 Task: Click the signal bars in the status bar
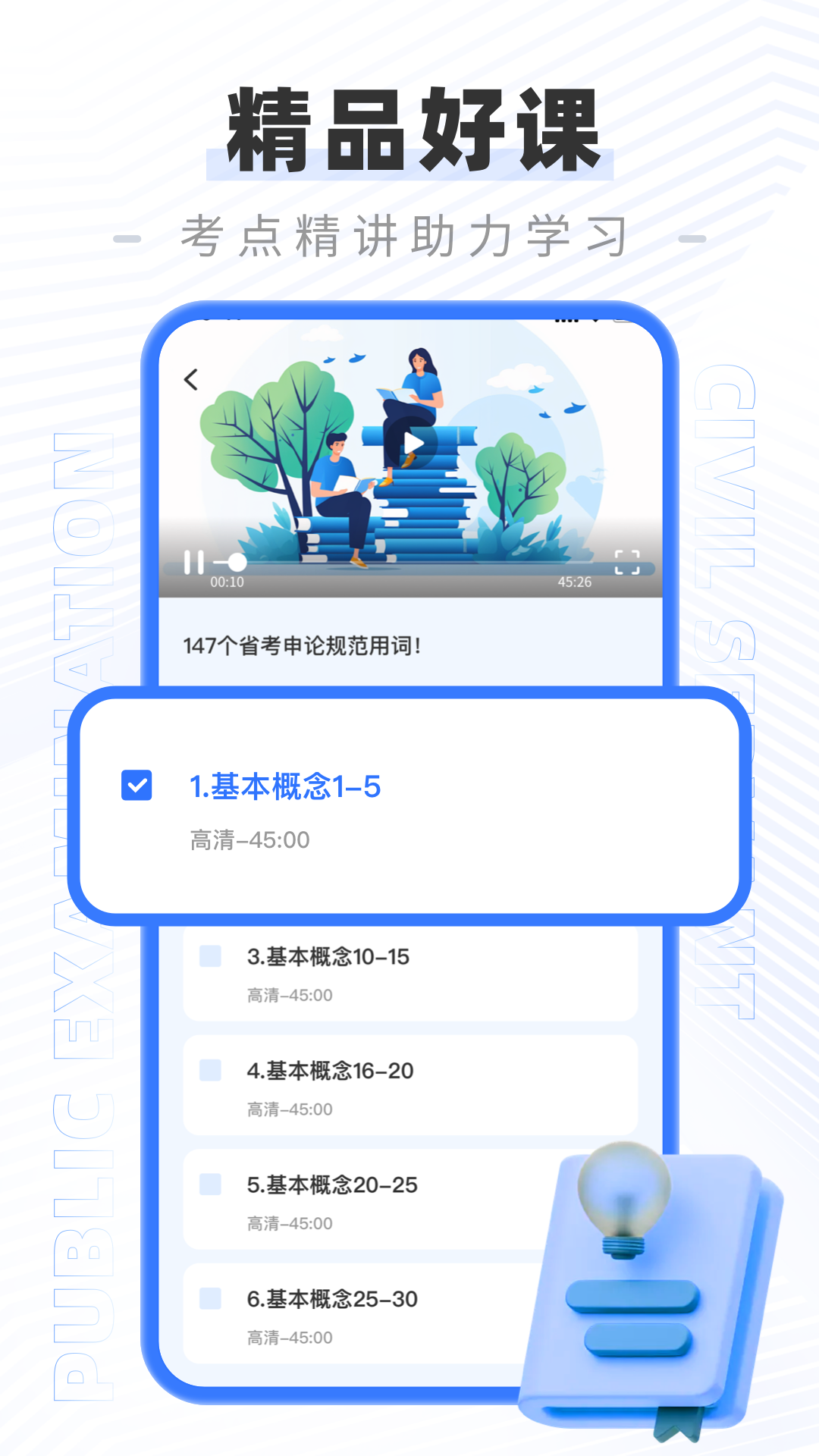click(x=565, y=320)
